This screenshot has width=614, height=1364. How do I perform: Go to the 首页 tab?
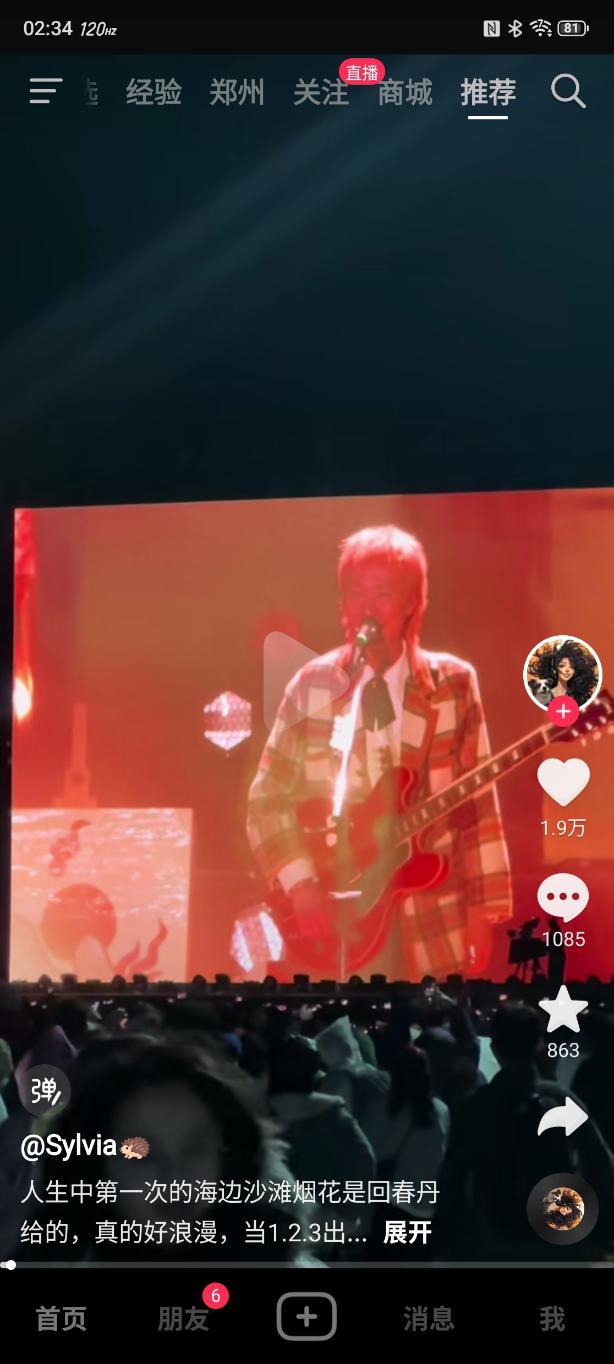pos(61,1318)
